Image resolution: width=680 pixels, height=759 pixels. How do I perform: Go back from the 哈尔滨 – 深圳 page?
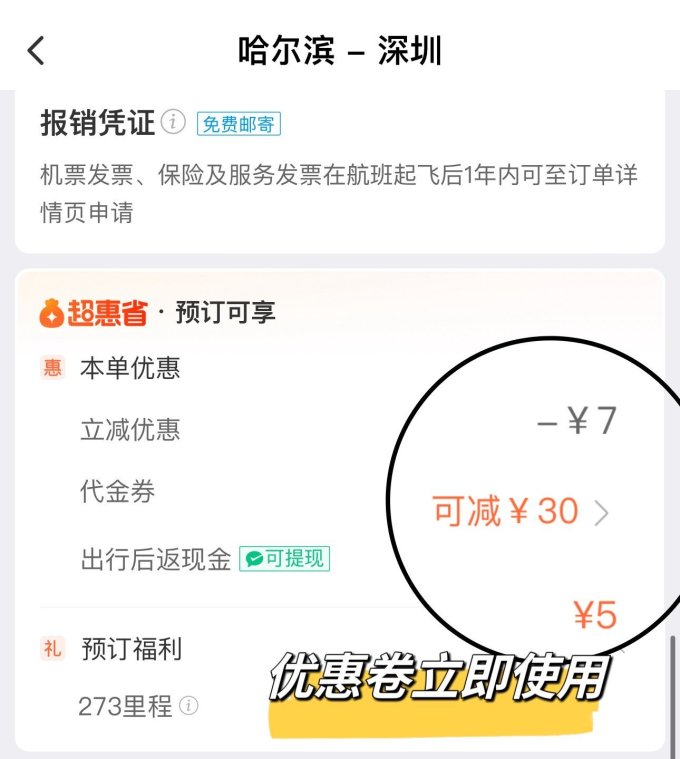(x=37, y=50)
